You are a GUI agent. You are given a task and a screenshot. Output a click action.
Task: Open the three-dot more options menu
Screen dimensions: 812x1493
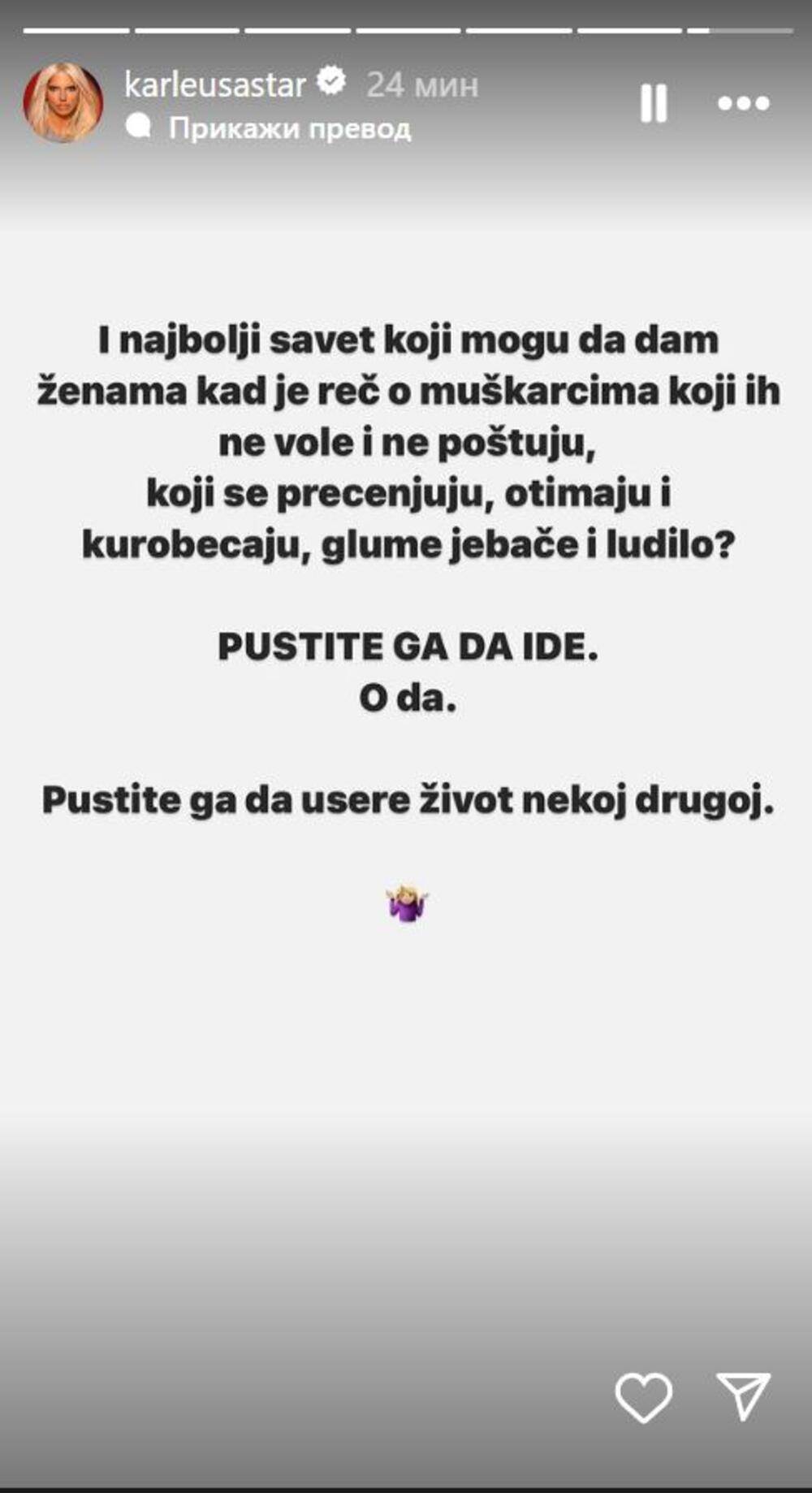743,104
